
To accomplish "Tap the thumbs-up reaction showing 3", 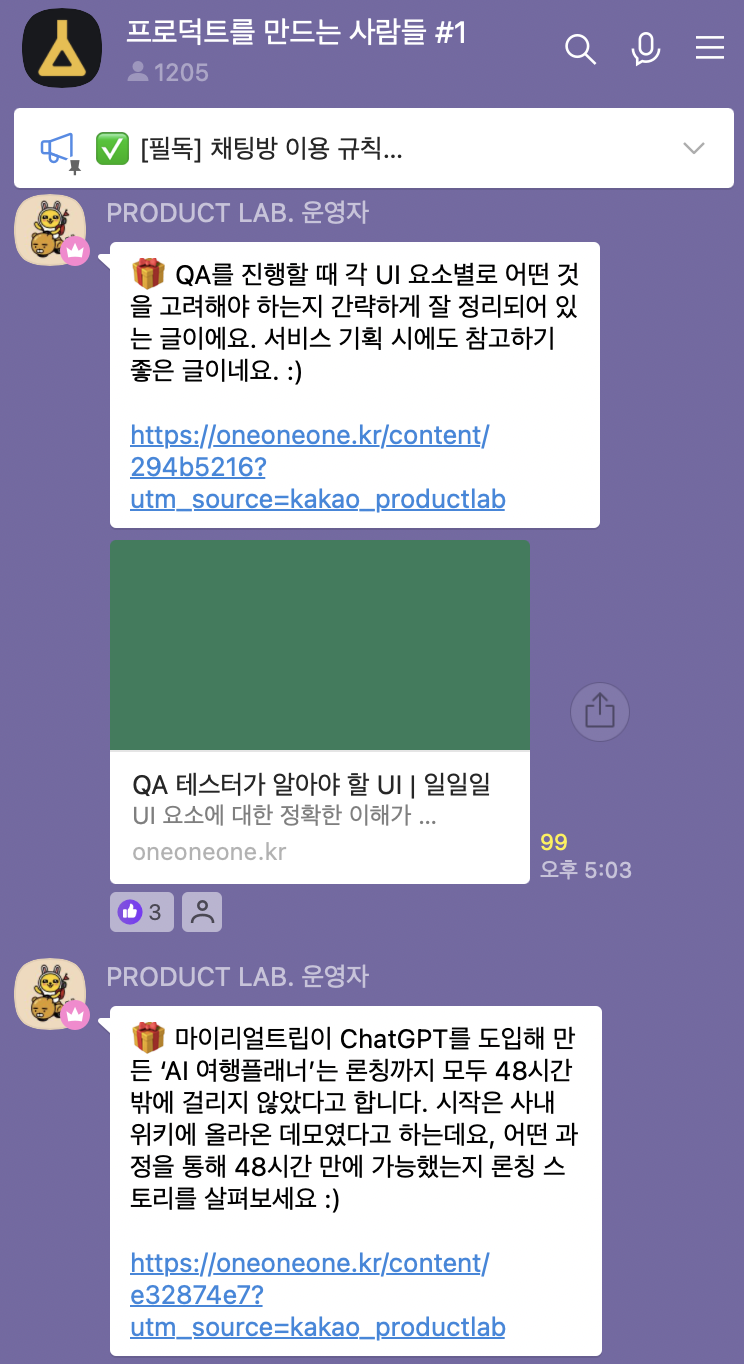I will point(141,911).
